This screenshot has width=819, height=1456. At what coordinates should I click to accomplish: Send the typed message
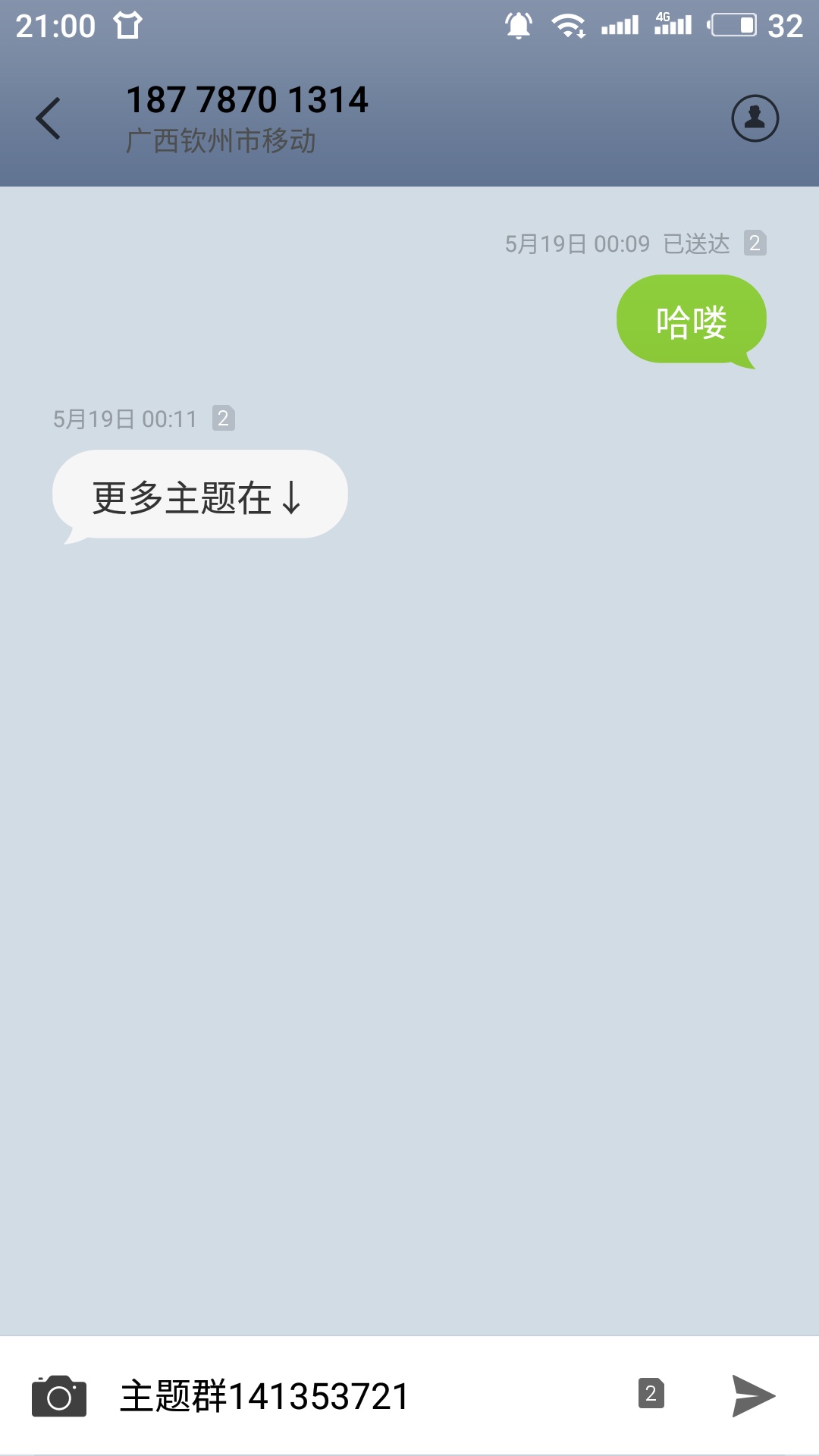coord(753,1395)
